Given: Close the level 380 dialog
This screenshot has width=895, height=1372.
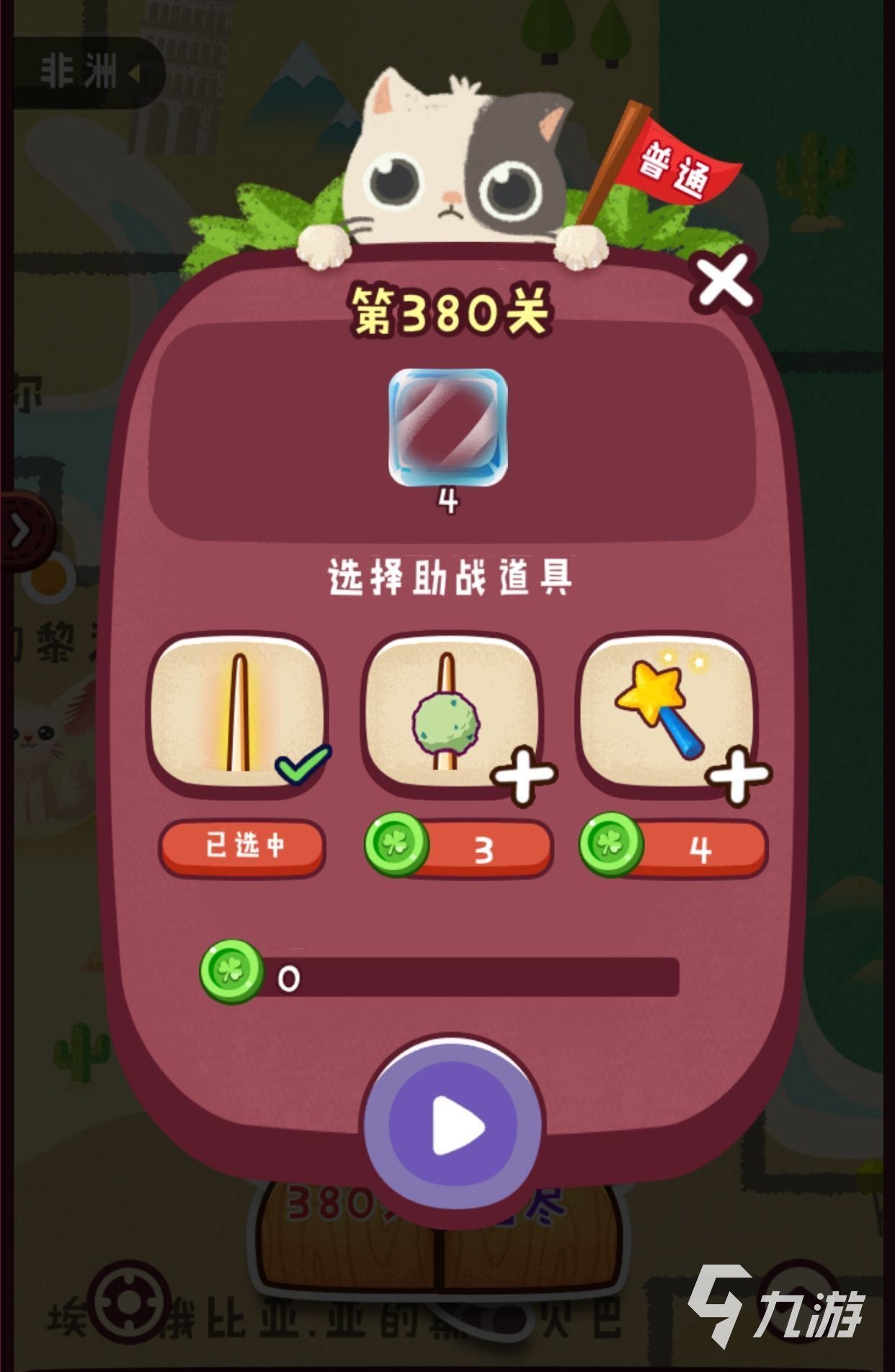Looking at the screenshot, I should 724,280.
